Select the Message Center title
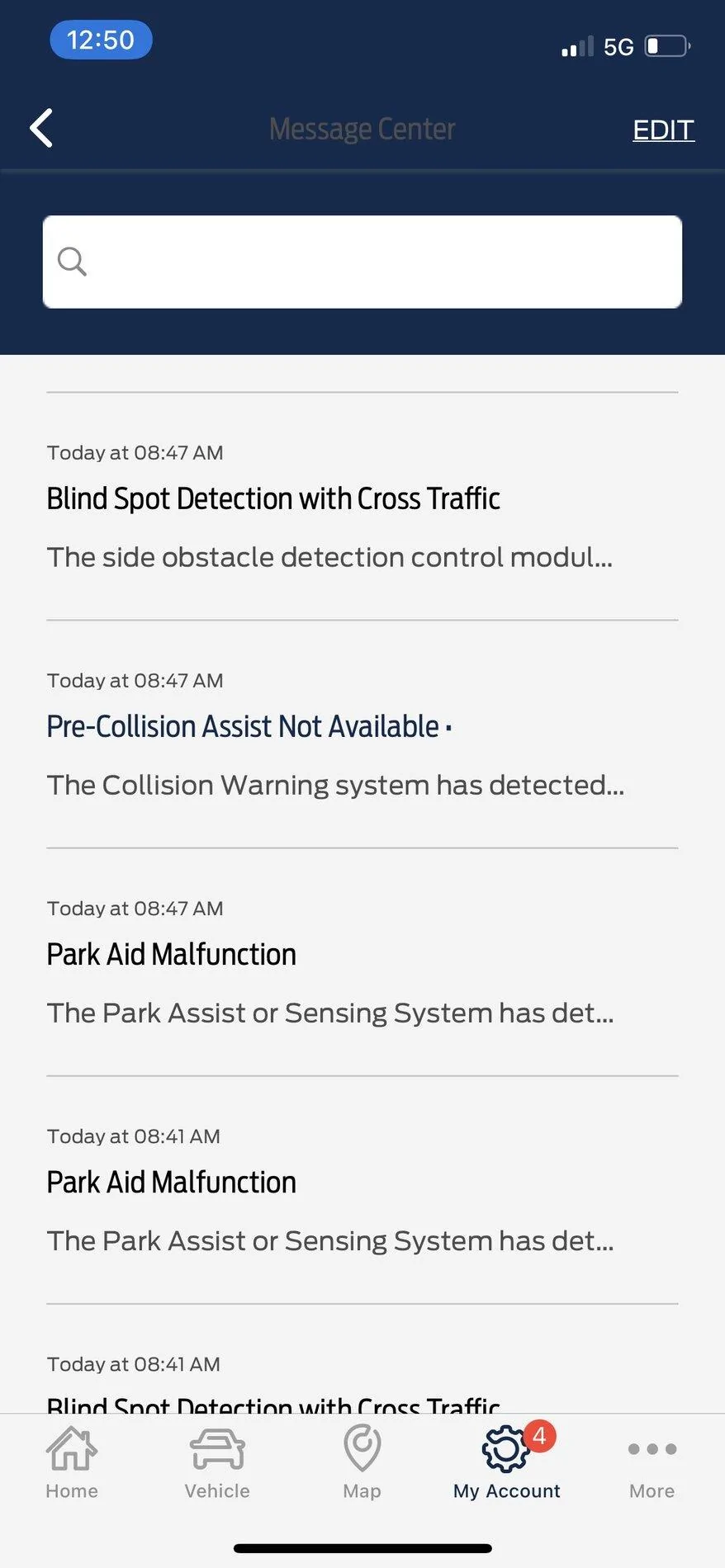Image resolution: width=725 pixels, height=1568 pixels. (x=362, y=128)
